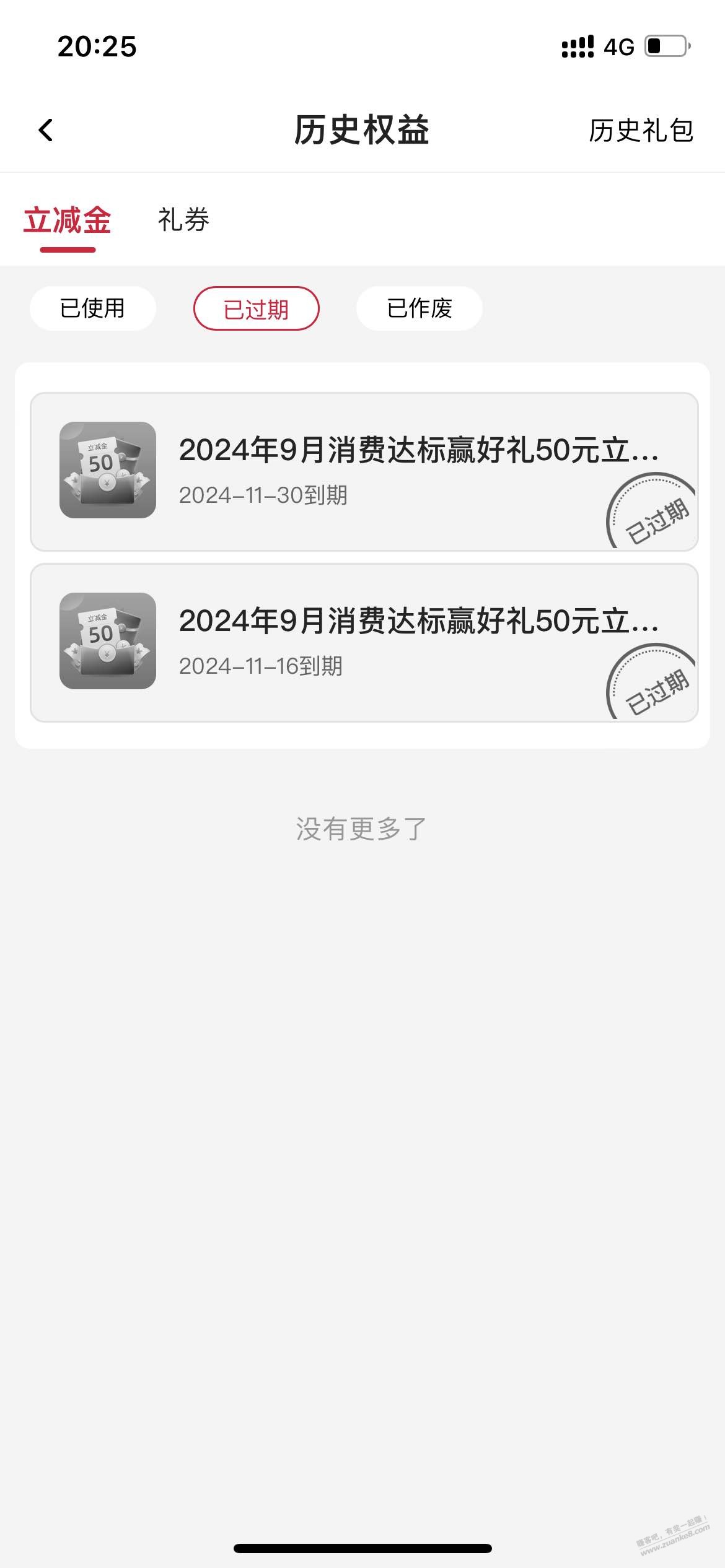Switch to the 立减金 tab
Image resolution: width=725 pixels, height=1568 pixels.
click(68, 221)
